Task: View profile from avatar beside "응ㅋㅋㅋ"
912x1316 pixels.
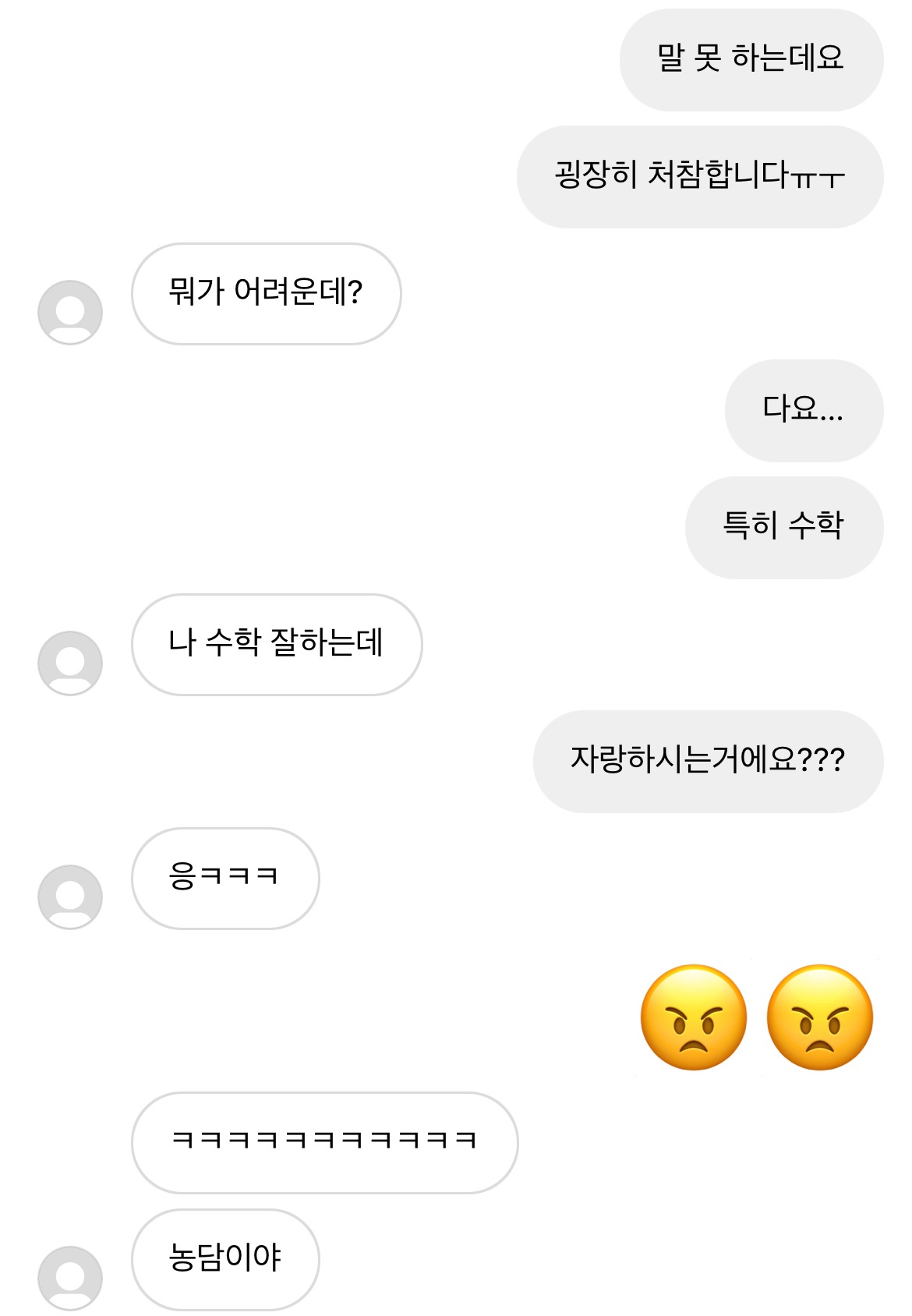Action: point(70,897)
